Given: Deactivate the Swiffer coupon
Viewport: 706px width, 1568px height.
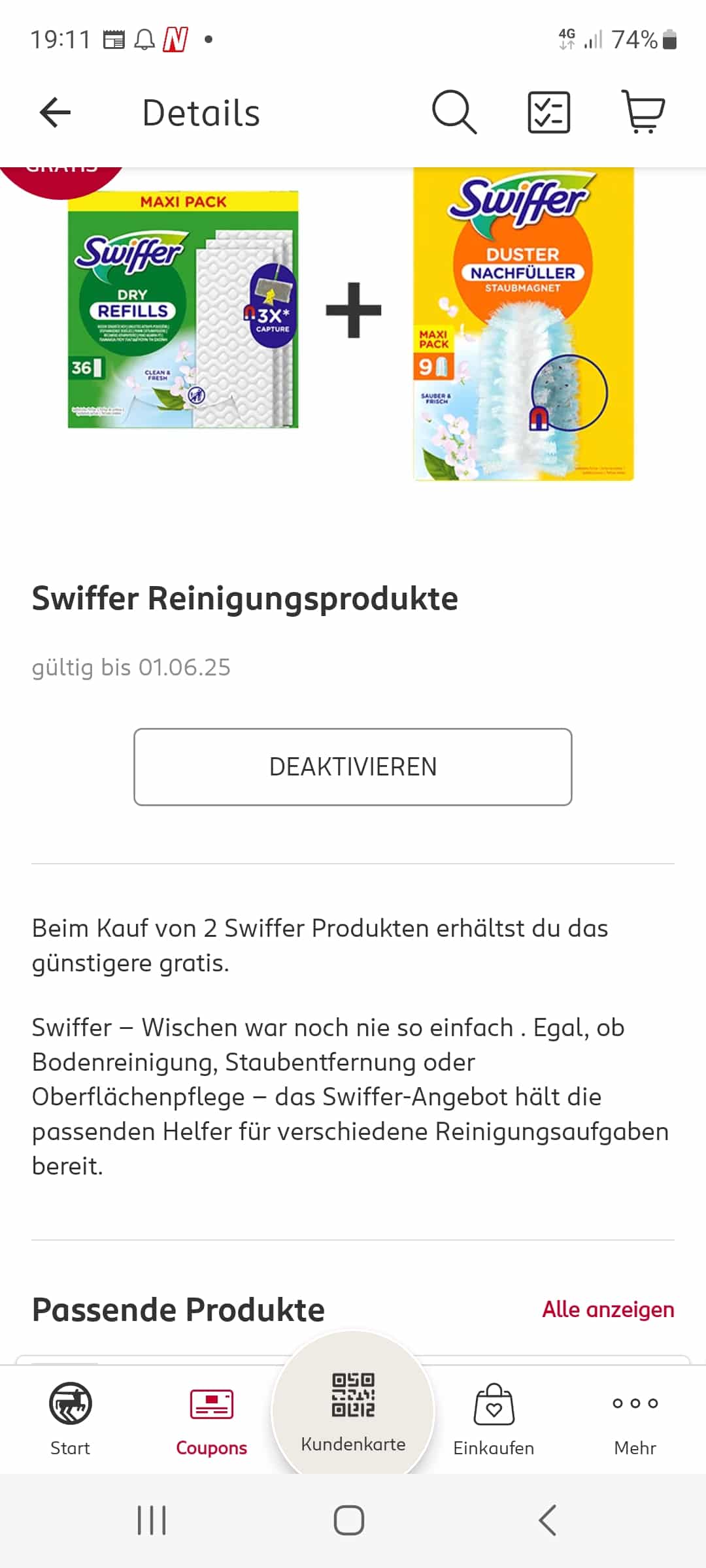Looking at the screenshot, I should 353,767.
